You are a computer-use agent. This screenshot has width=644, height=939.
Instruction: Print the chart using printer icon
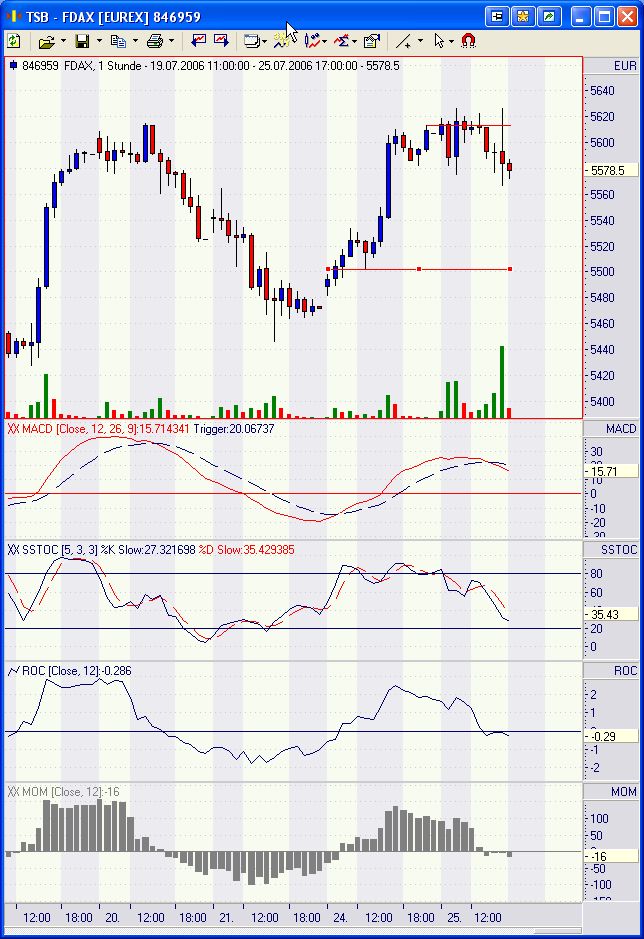154,41
